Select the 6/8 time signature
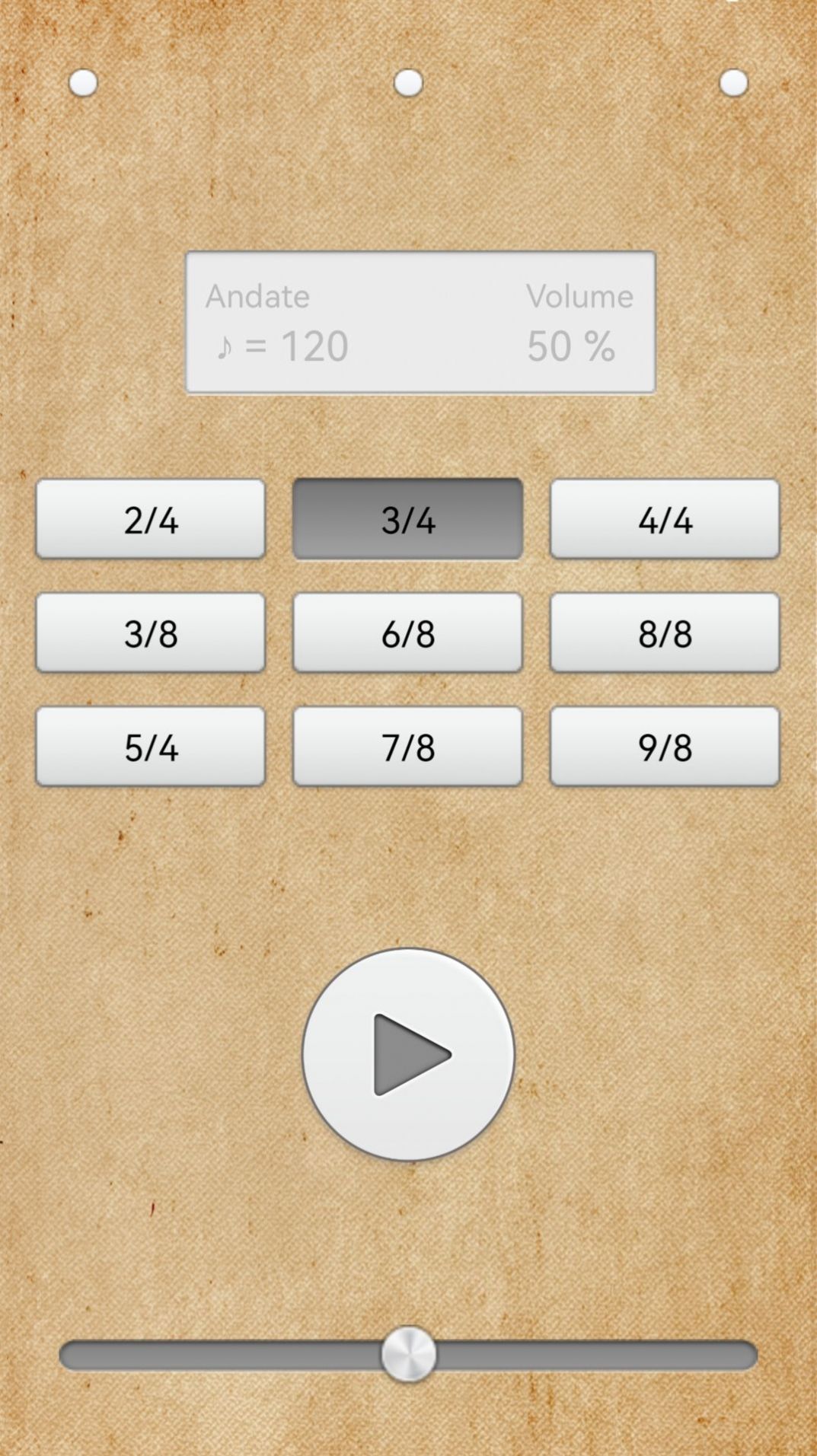817x1456 pixels. click(x=407, y=632)
